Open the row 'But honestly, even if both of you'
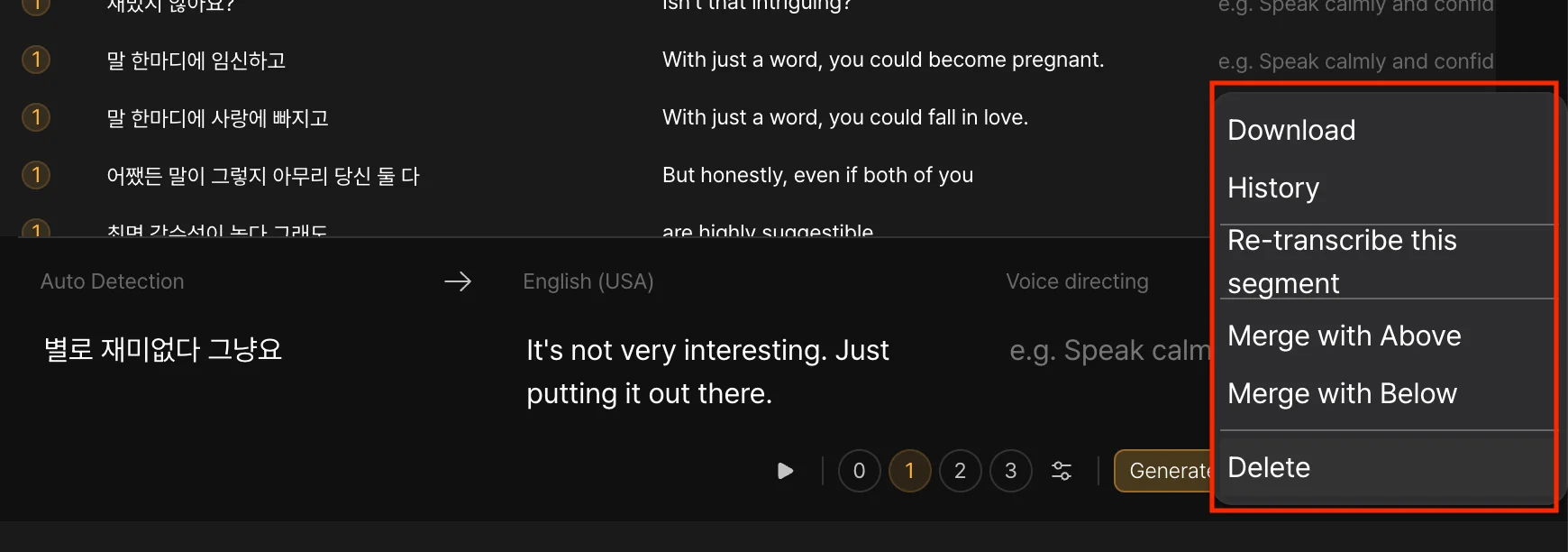This screenshot has height=552, width=1568. [x=817, y=175]
